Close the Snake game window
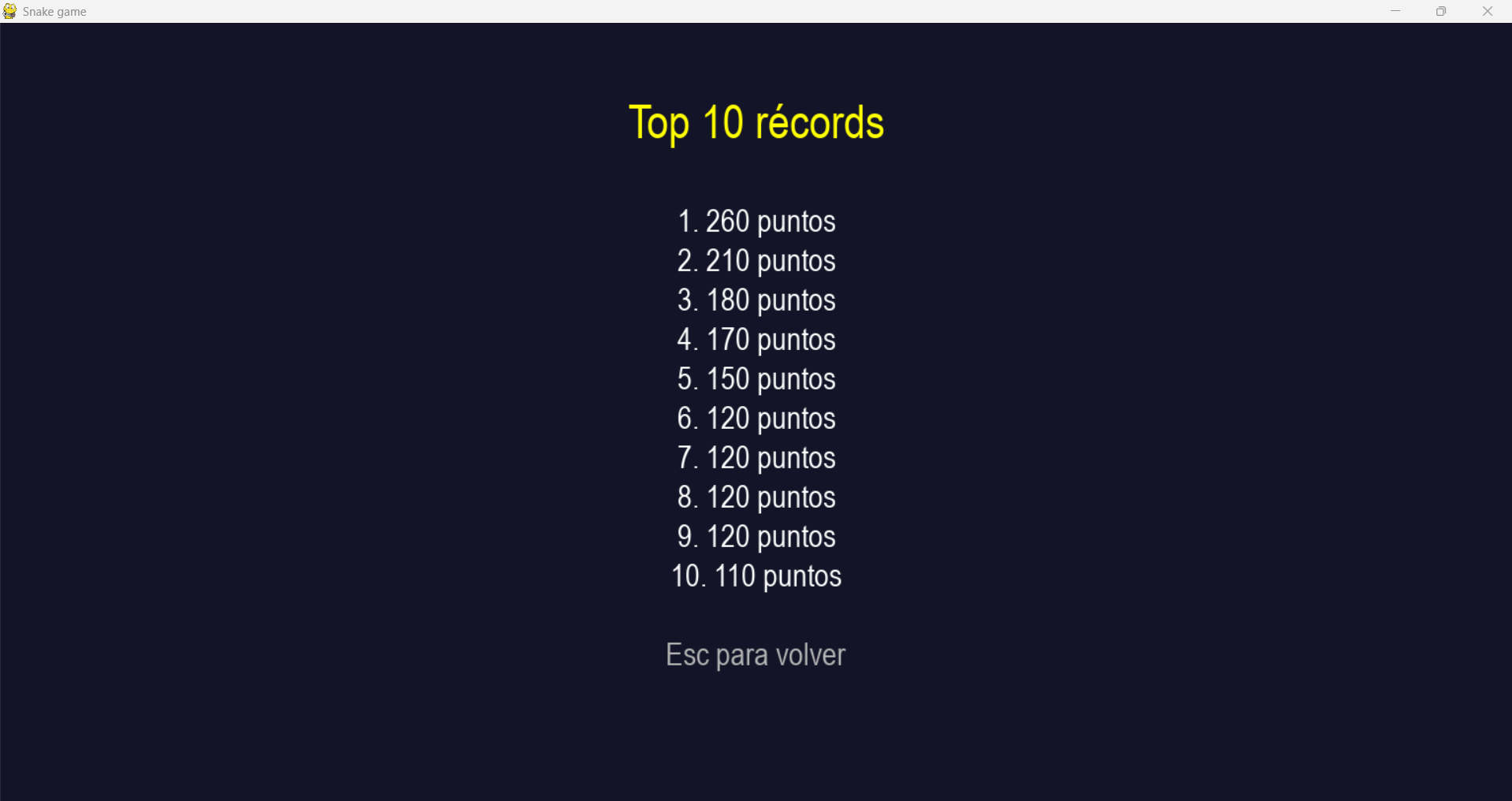 [x=1488, y=11]
